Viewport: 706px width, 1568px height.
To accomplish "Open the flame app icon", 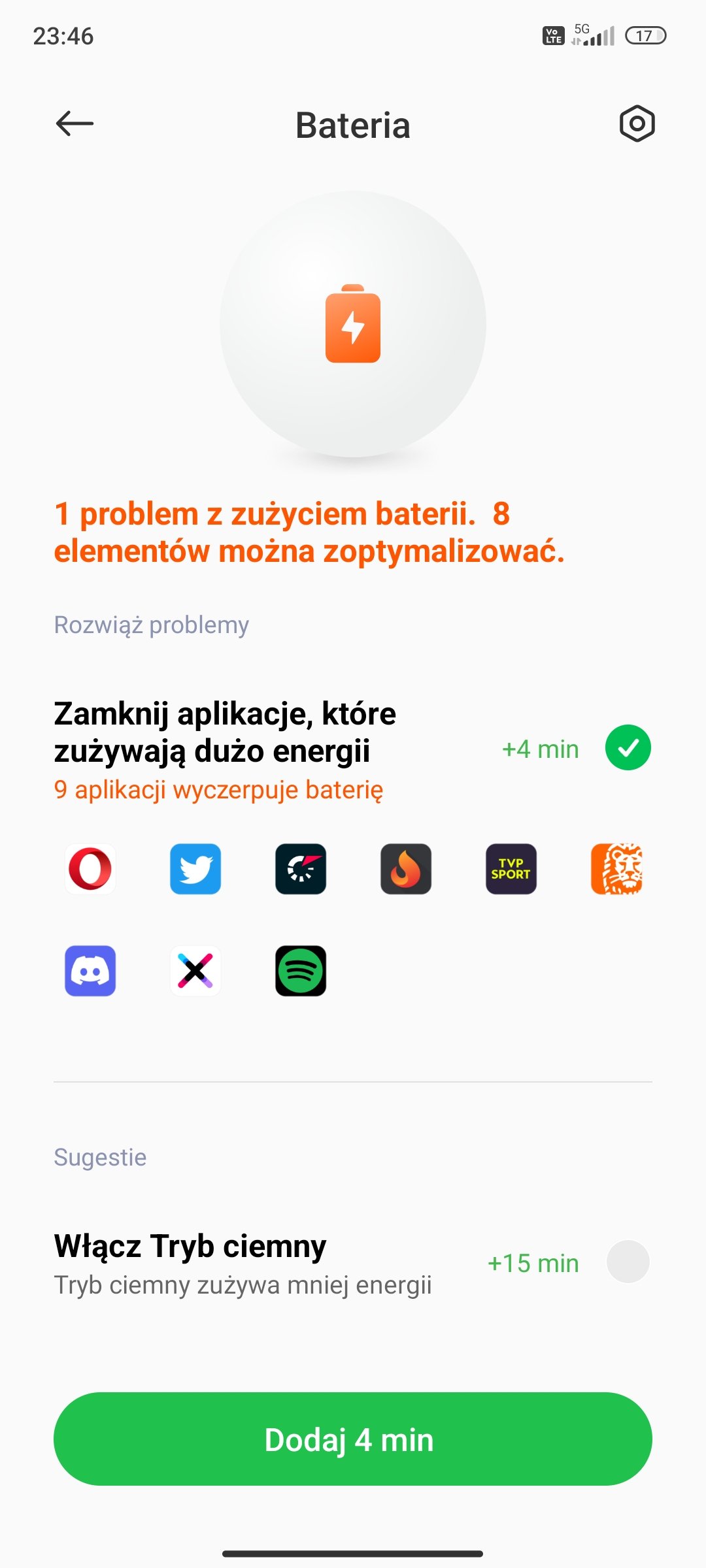I will tap(406, 869).
